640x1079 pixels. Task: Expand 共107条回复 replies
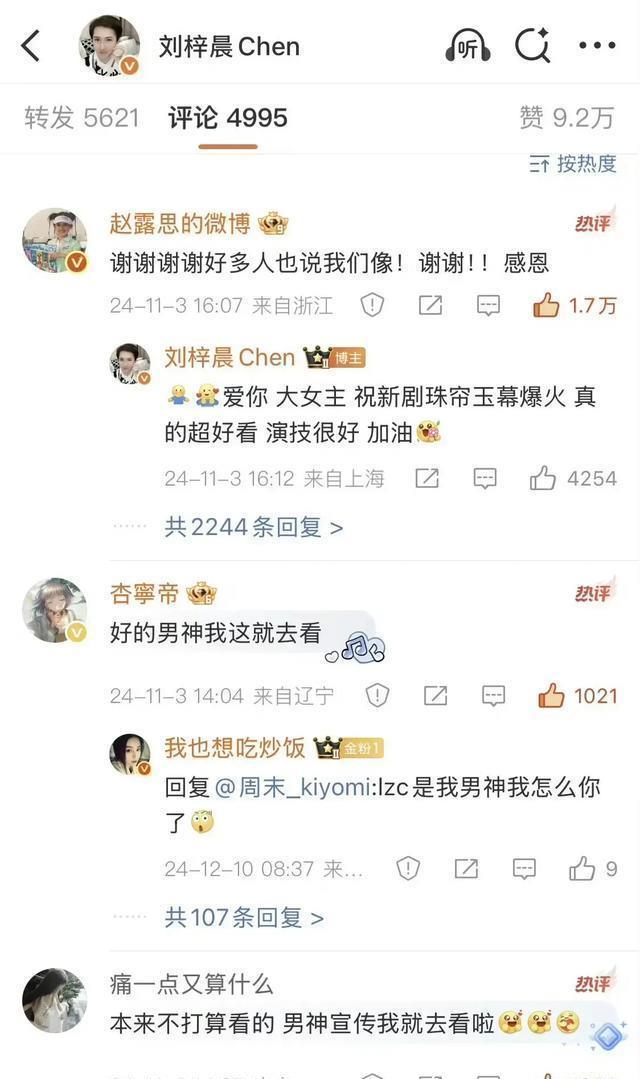pyautogui.click(x=244, y=916)
